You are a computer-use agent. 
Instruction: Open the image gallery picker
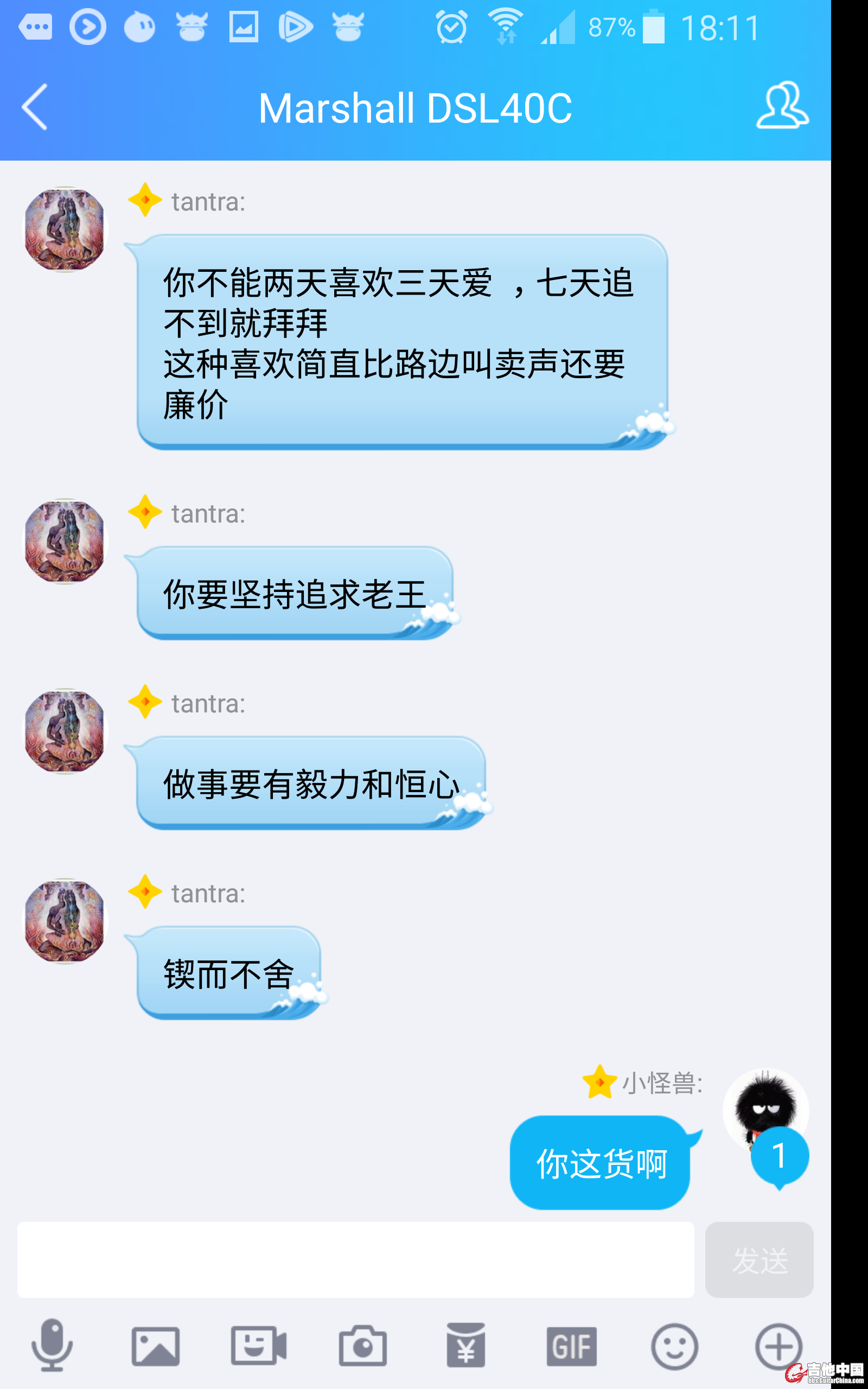pyautogui.click(x=156, y=1346)
